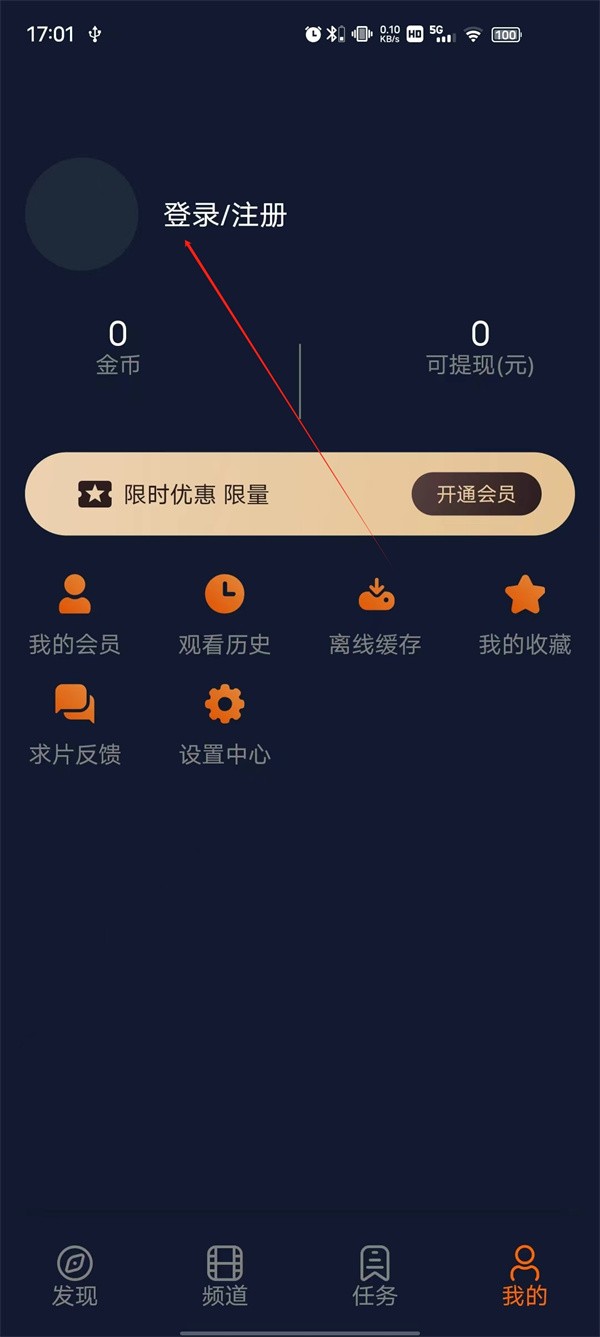Switch to the 任务 tab
600x1337 pixels.
tap(375, 1276)
